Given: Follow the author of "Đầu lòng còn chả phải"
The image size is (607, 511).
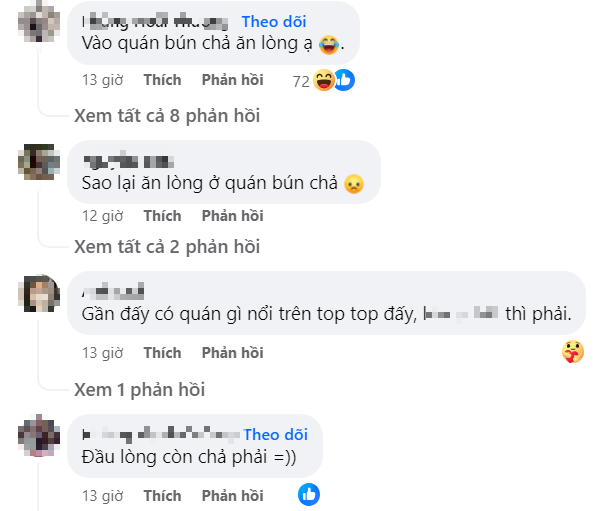Looking at the screenshot, I should [275, 434].
